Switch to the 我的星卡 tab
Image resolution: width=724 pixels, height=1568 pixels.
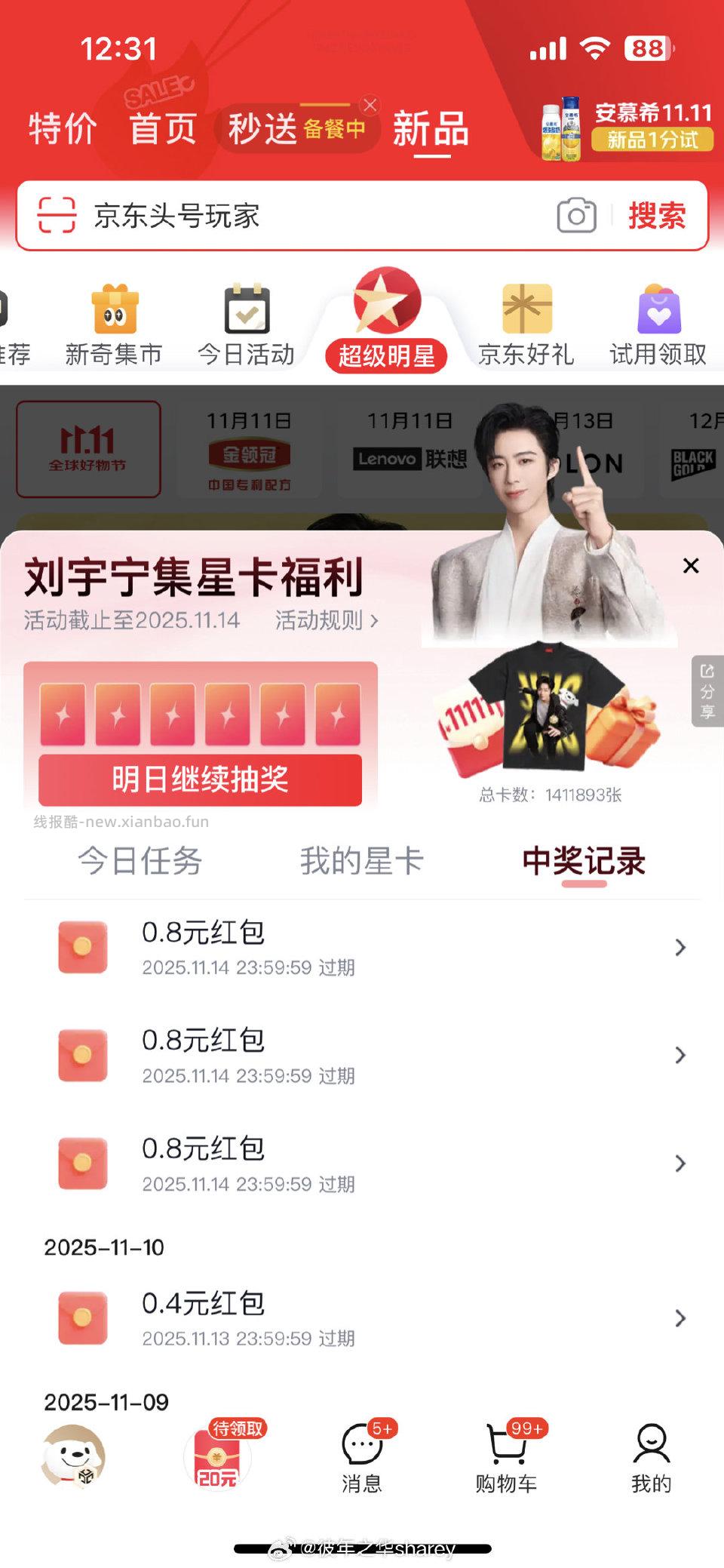coord(361,860)
